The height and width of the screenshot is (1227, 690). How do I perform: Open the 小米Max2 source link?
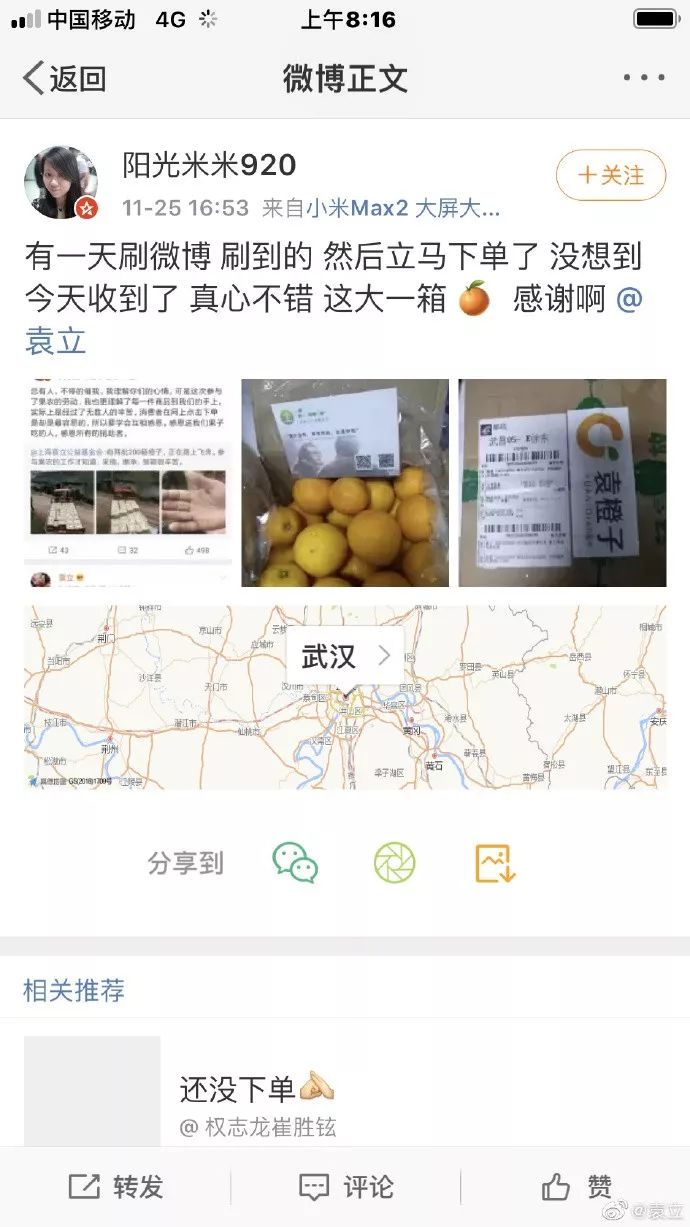400,208
